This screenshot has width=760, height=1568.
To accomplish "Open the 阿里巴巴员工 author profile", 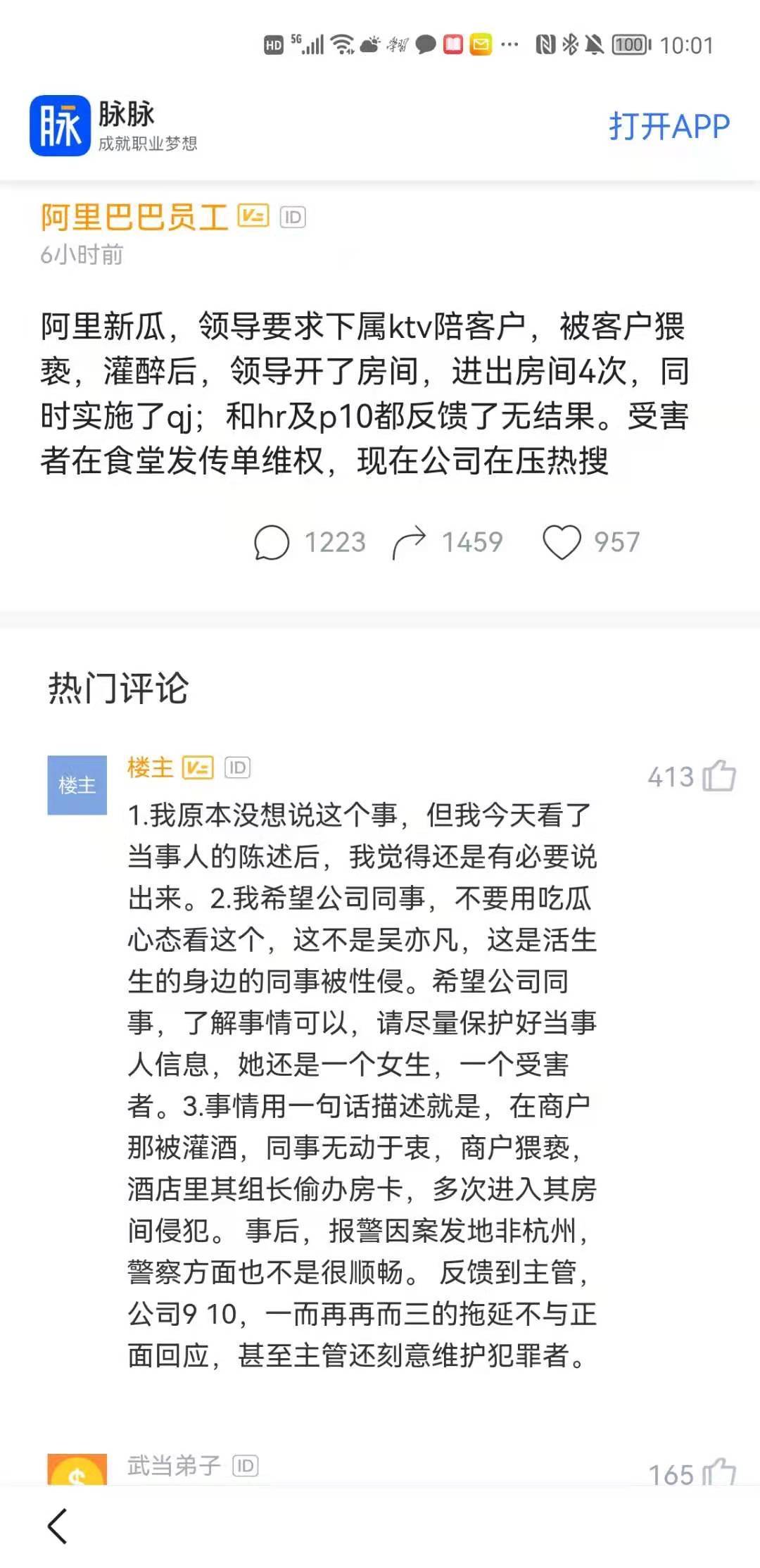I will [134, 217].
